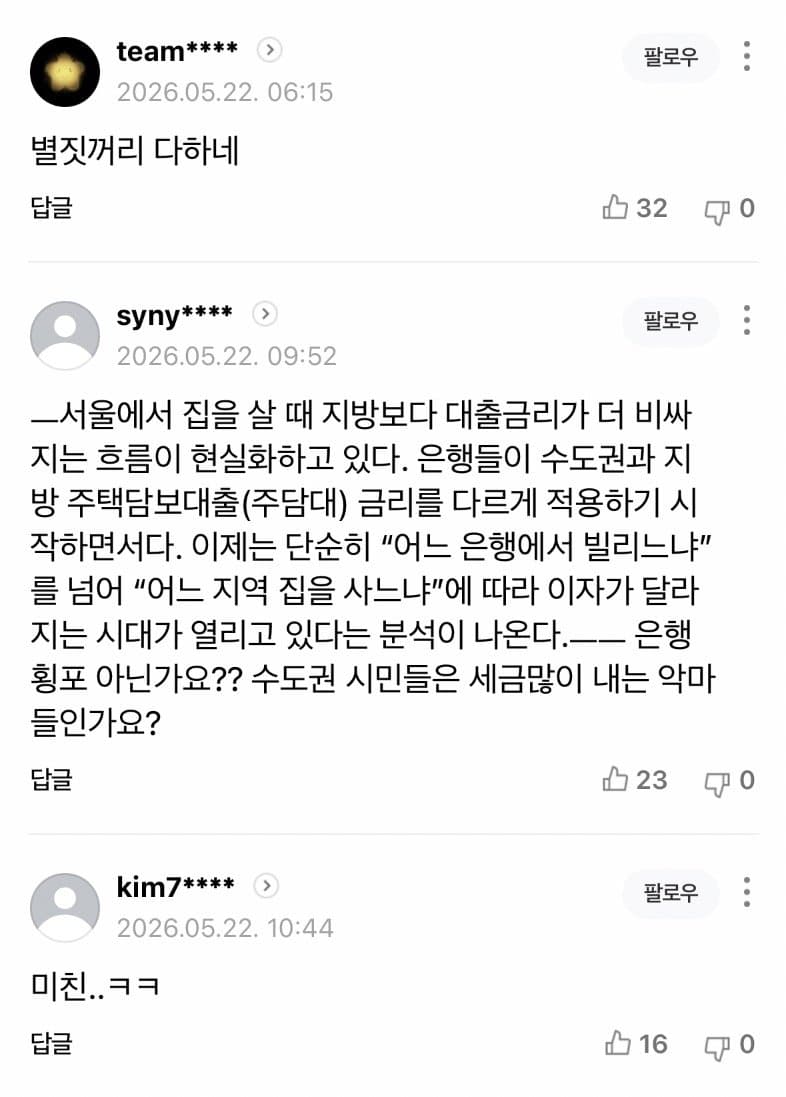786x1097 pixels.
Task: View syny**** profile via the chevron
Action: 265,314
